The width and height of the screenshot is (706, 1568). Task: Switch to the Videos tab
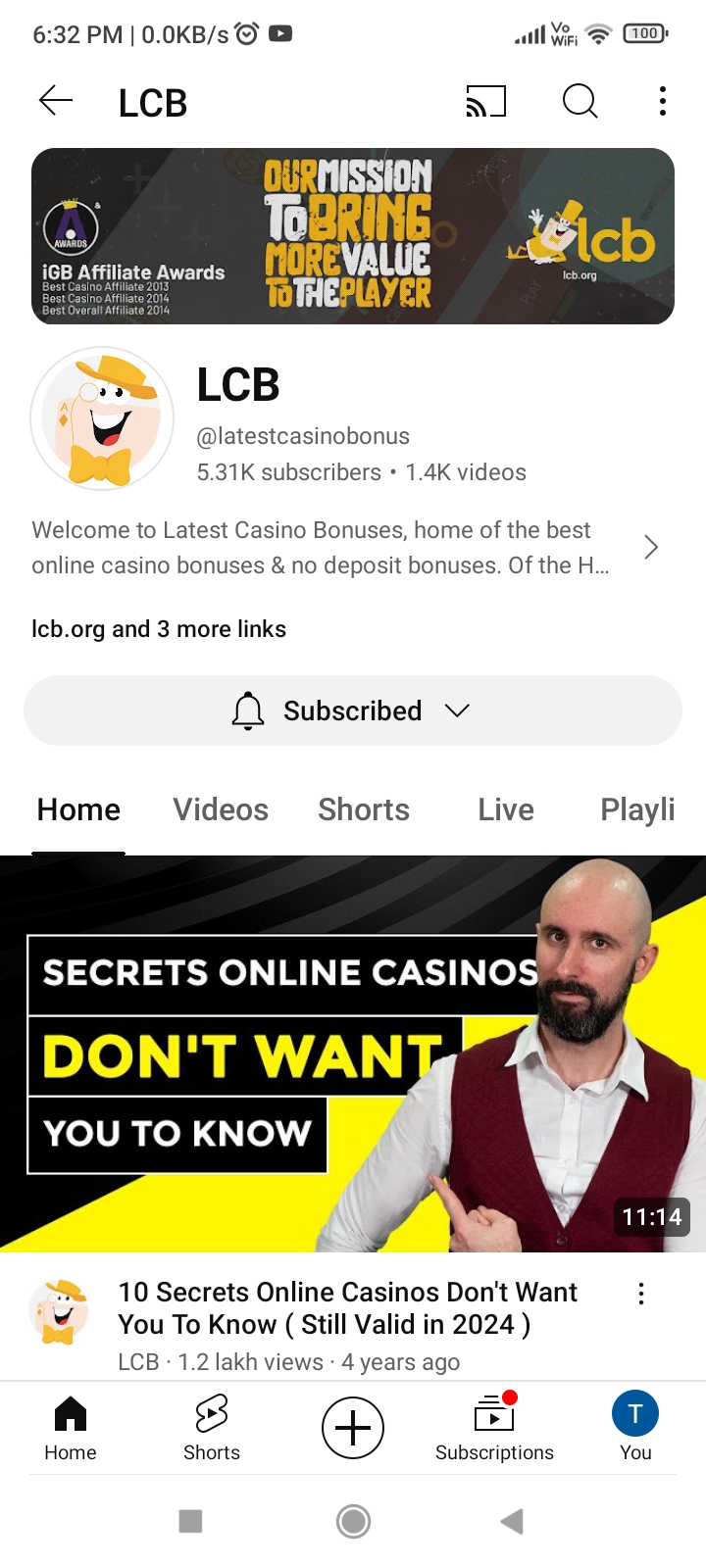click(x=221, y=809)
